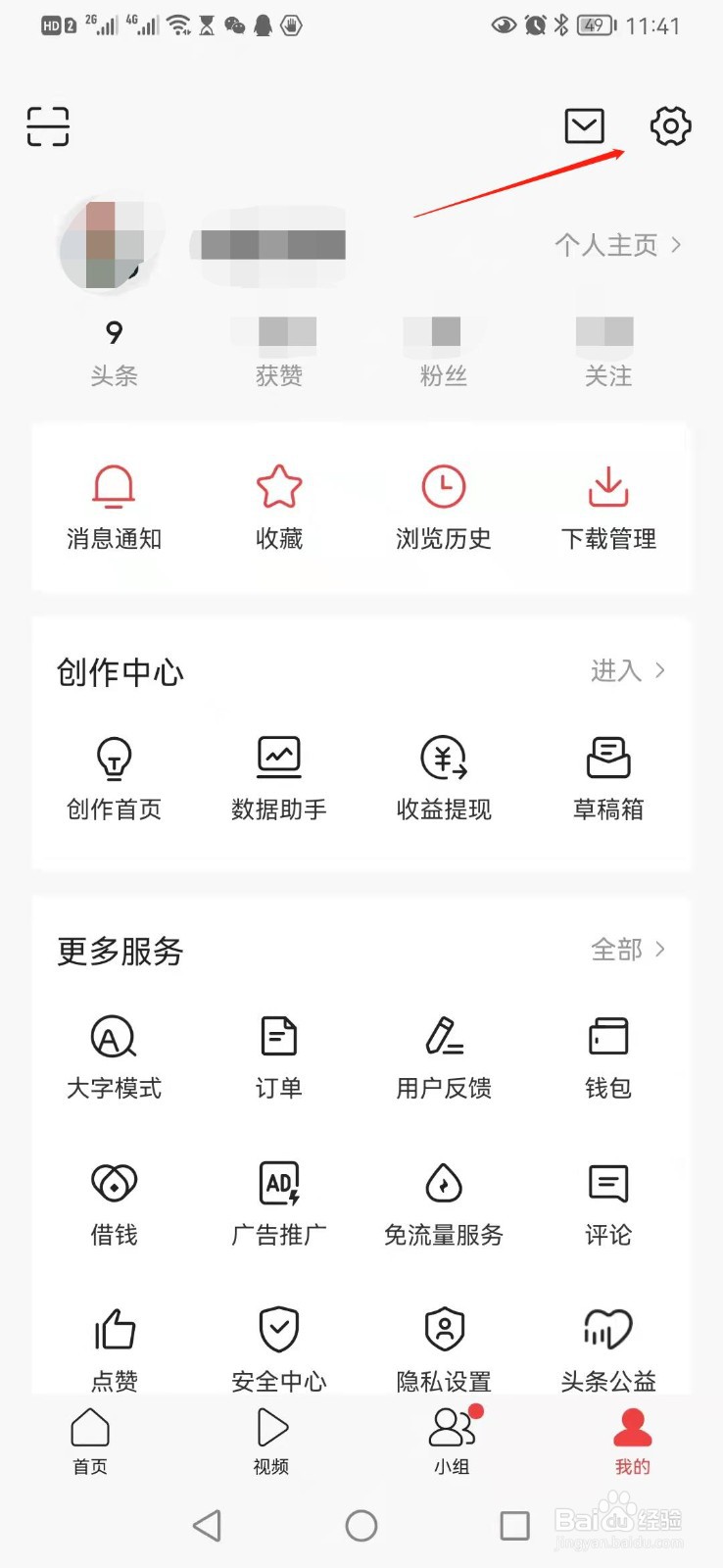Screen dimensions: 723x1568
Task: Open the messages envelope icon
Action: coord(584,125)
